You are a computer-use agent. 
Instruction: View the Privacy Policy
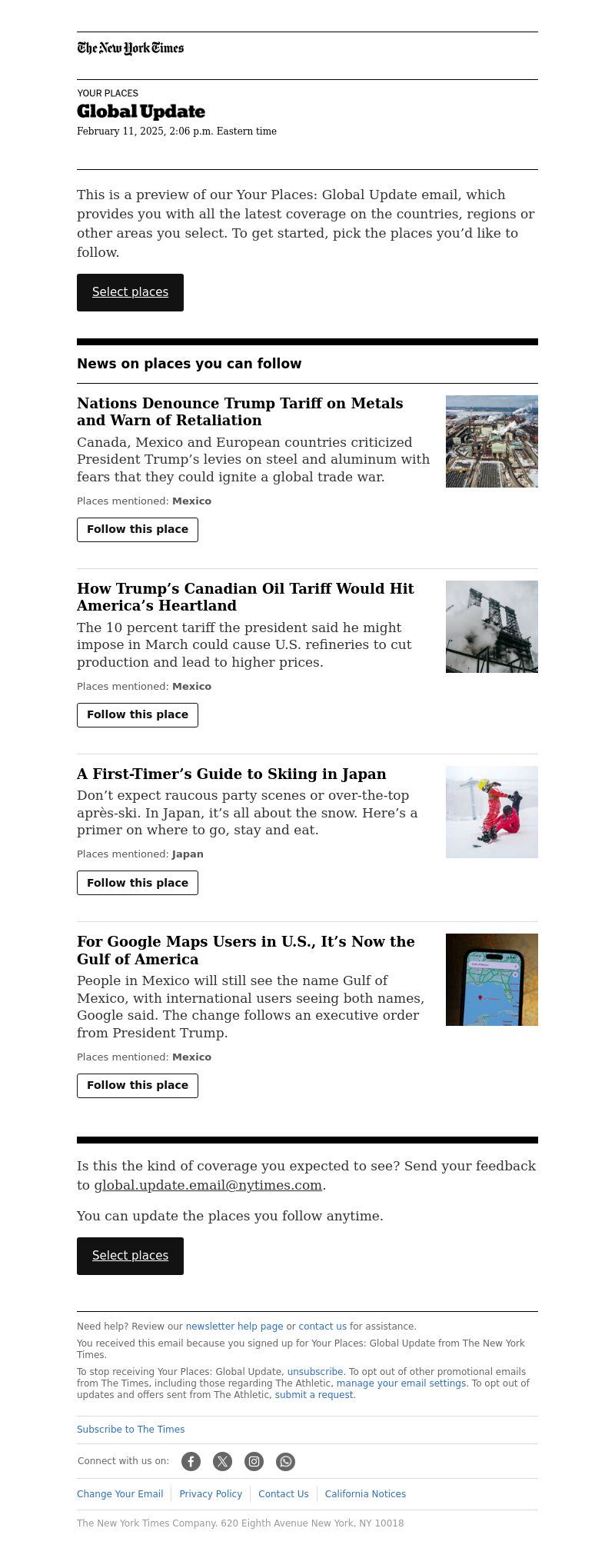point(211,1494)
